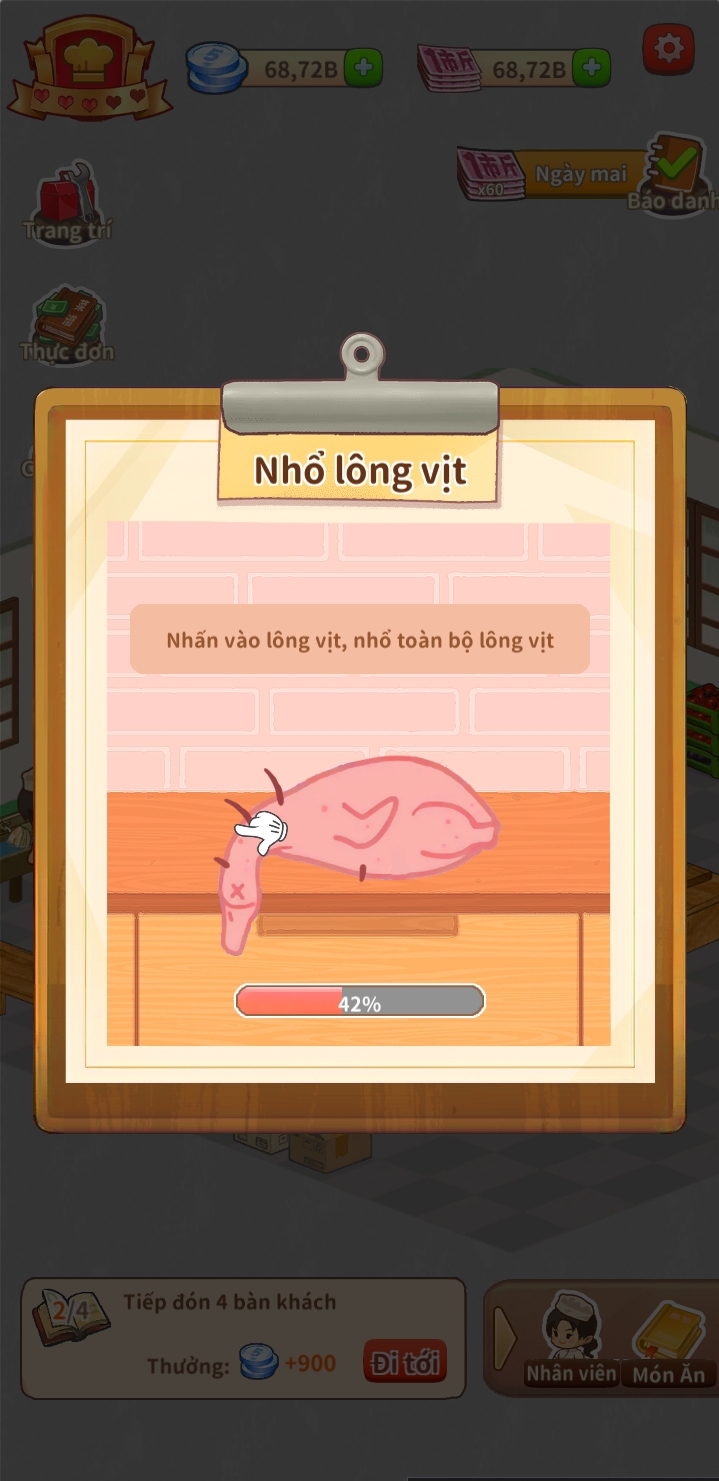The height and width of the screenshot is (1481, 719).
Task: Open the Món Ăn dishes book
Action: [668, 1340]
